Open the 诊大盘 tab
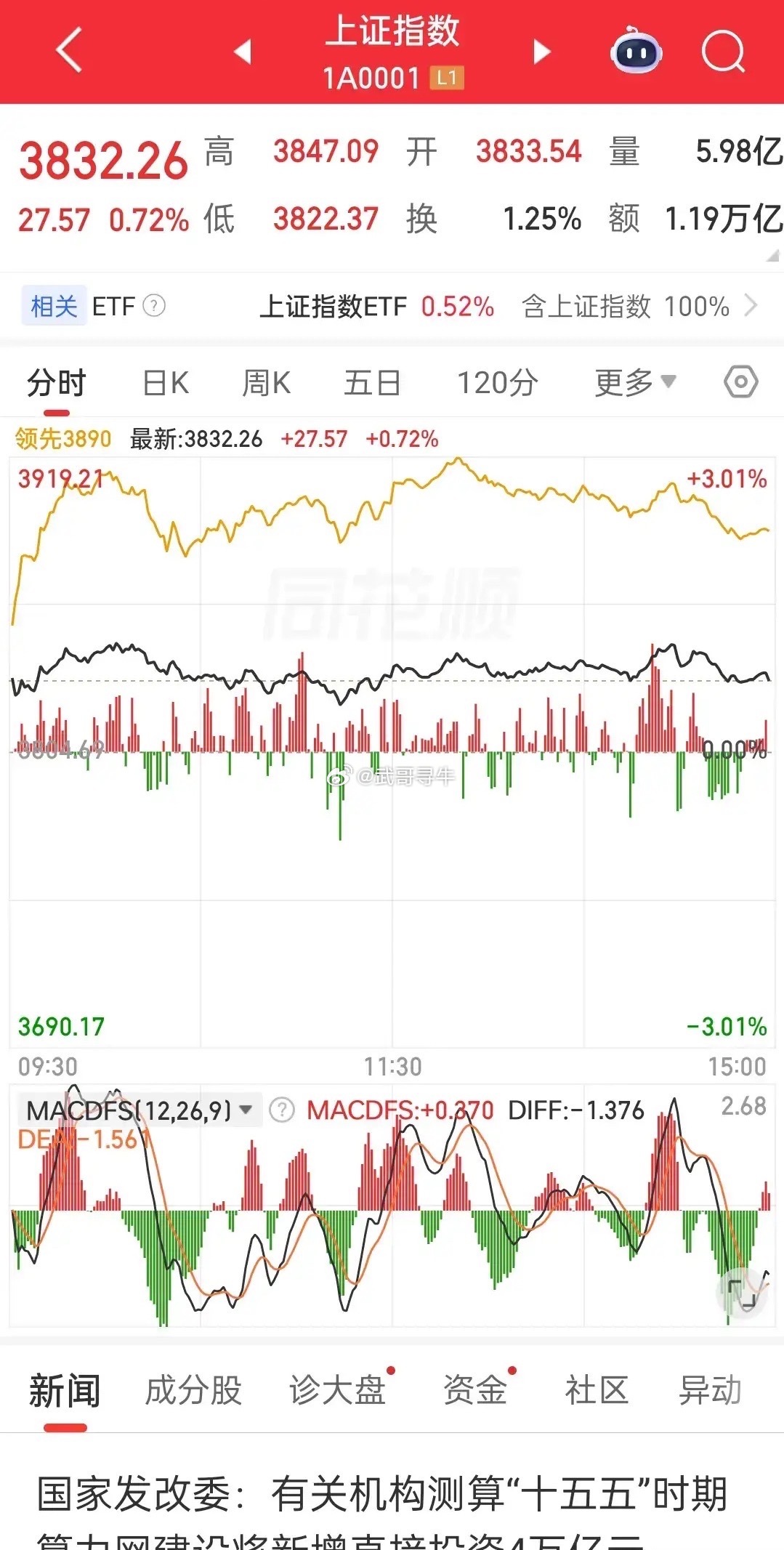The height and width of the screenshot is (1550, 784). coord(337,1390)
